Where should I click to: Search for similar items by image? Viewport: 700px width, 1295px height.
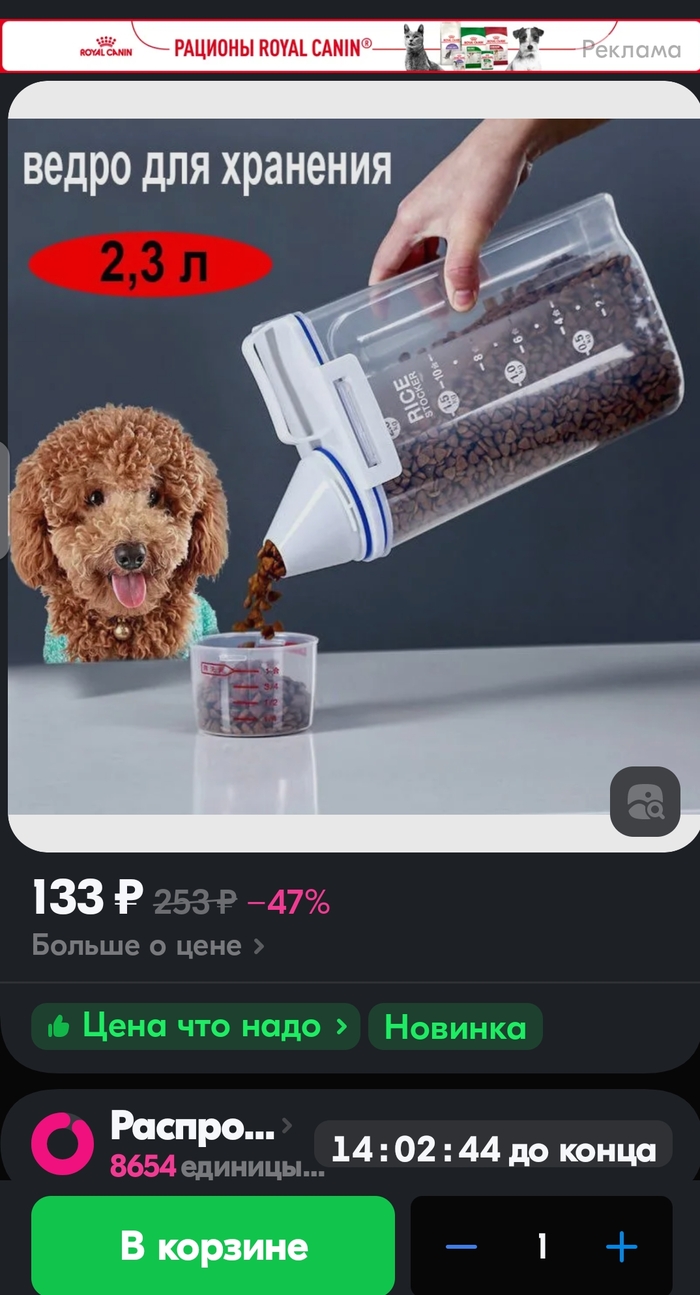click(645, 801)
